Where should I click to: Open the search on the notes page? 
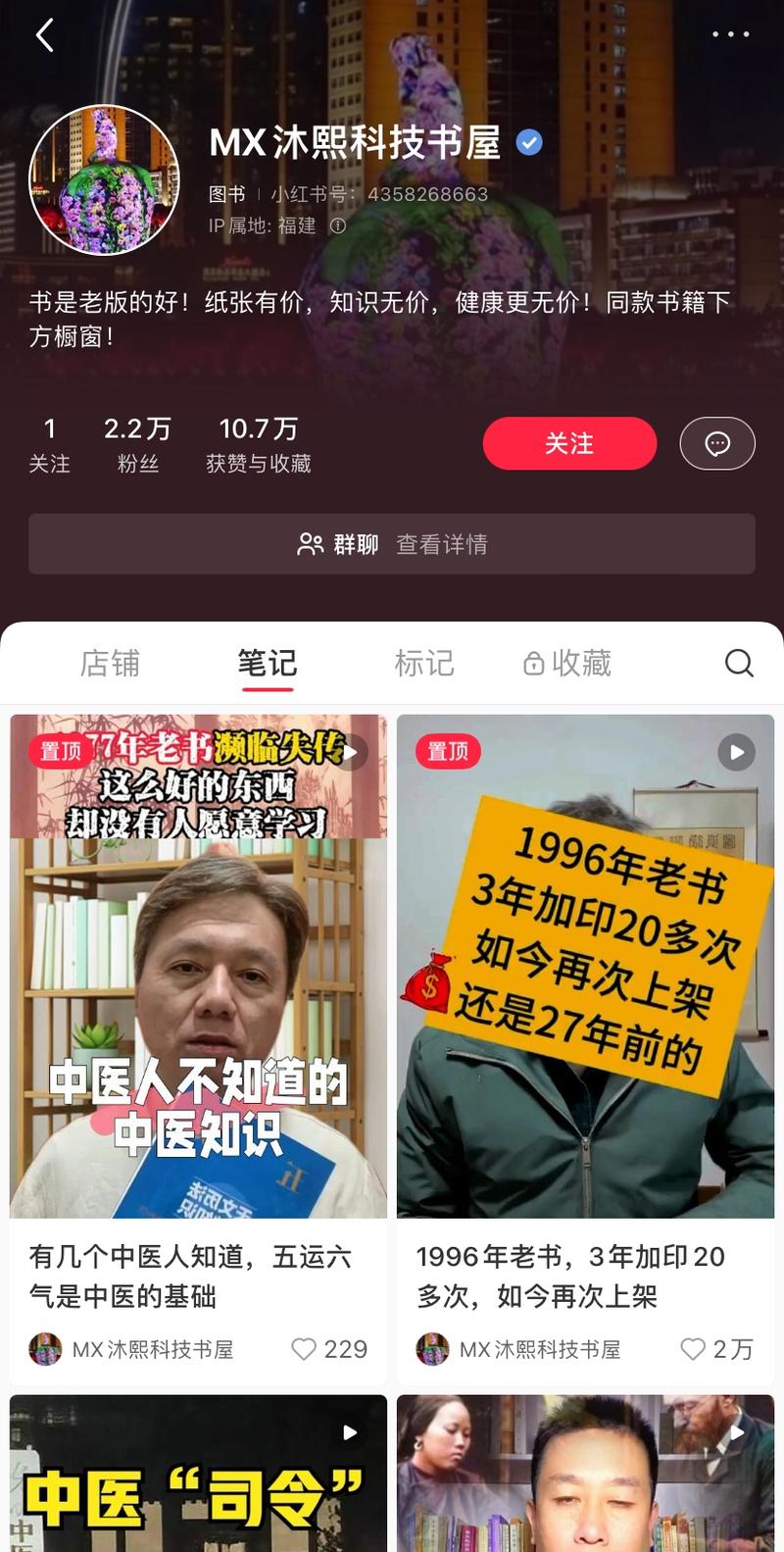tap(739, 663)
